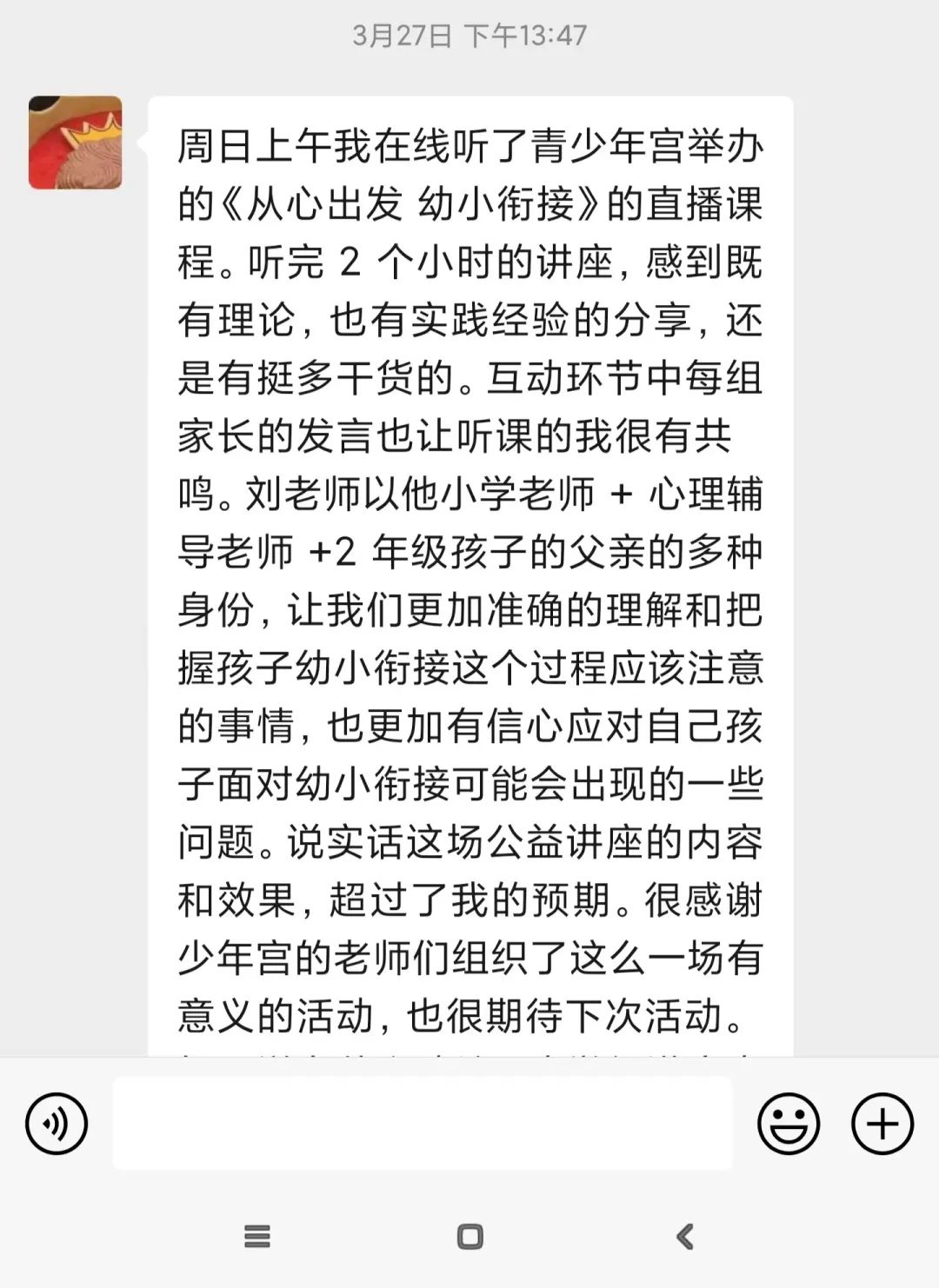This screenshot has width=939, height=1288.
Task: Go to the system home screen
Action: click(x=469, y=1236)
